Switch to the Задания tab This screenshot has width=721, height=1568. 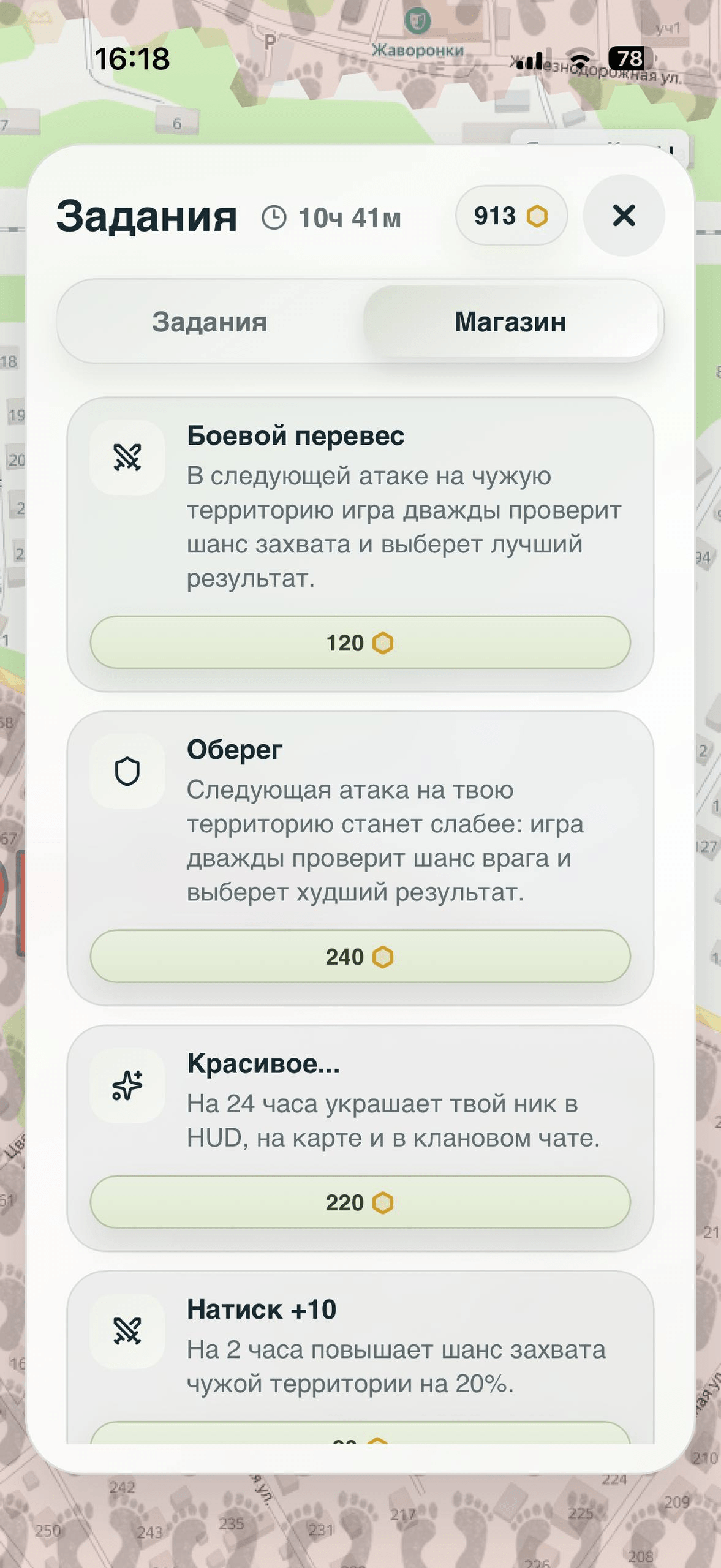pos(210,322)
